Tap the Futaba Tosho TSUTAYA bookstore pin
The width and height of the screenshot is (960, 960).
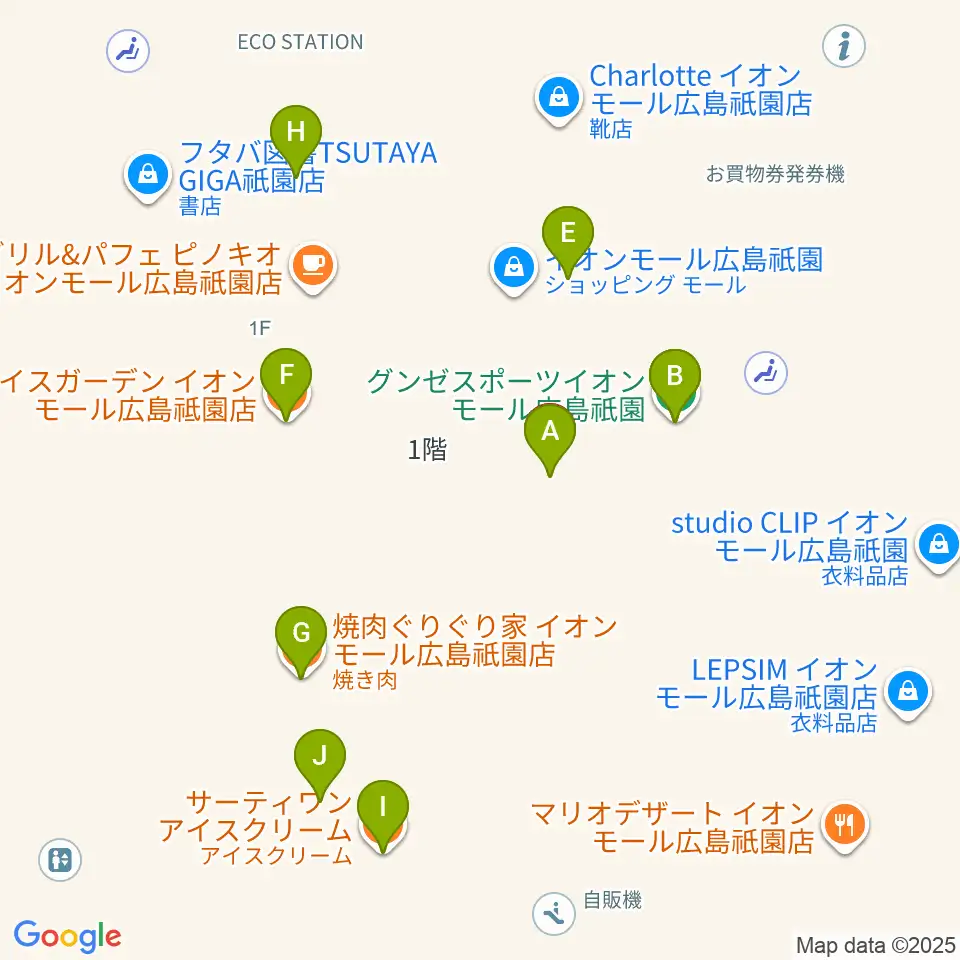[x=148, y=178]
